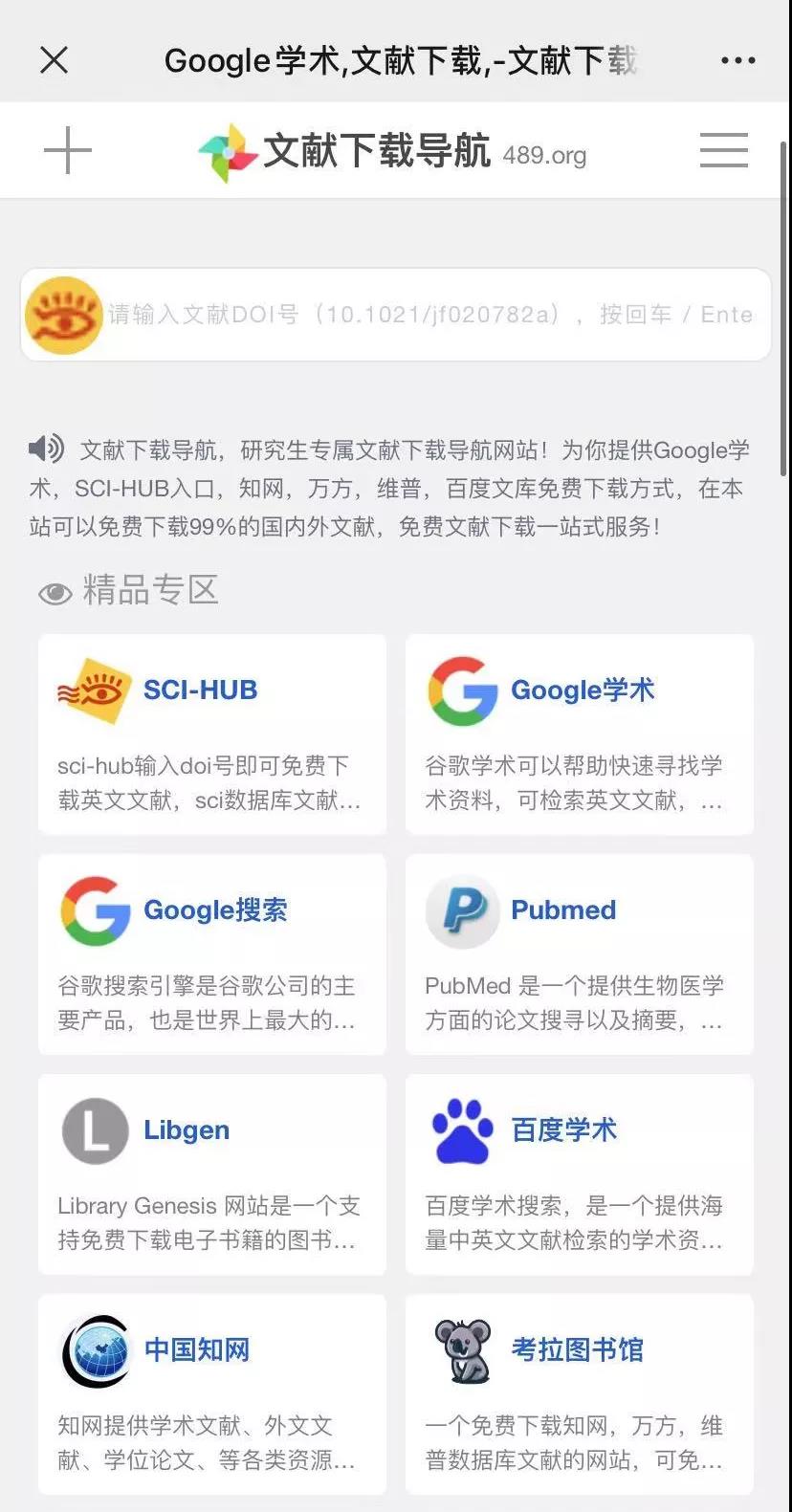Open the three-dot overflow menu

[x=737, y=60]
